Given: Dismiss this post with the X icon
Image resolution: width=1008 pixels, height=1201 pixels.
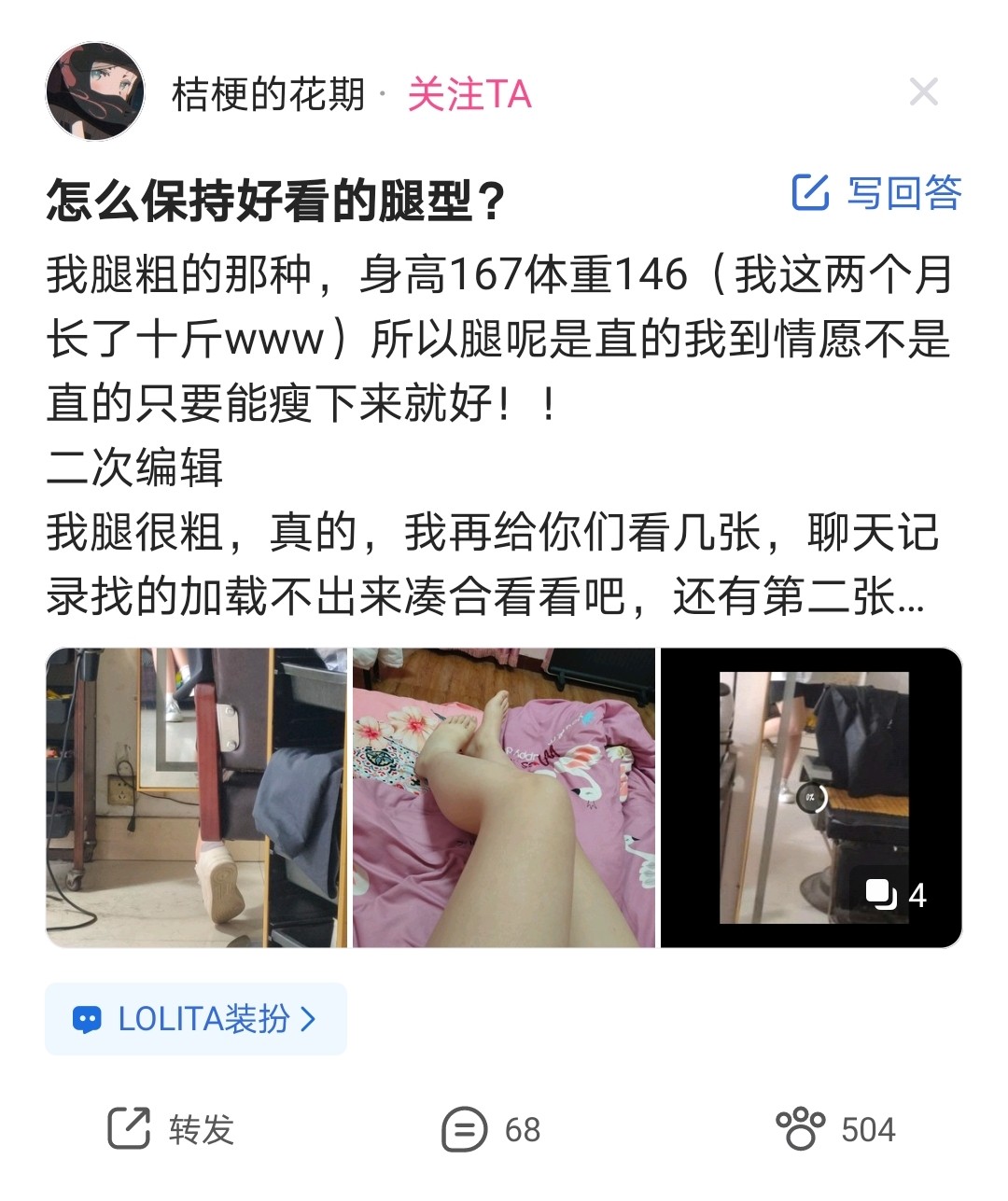Looking at the screenshot, I should coord(923,92).
